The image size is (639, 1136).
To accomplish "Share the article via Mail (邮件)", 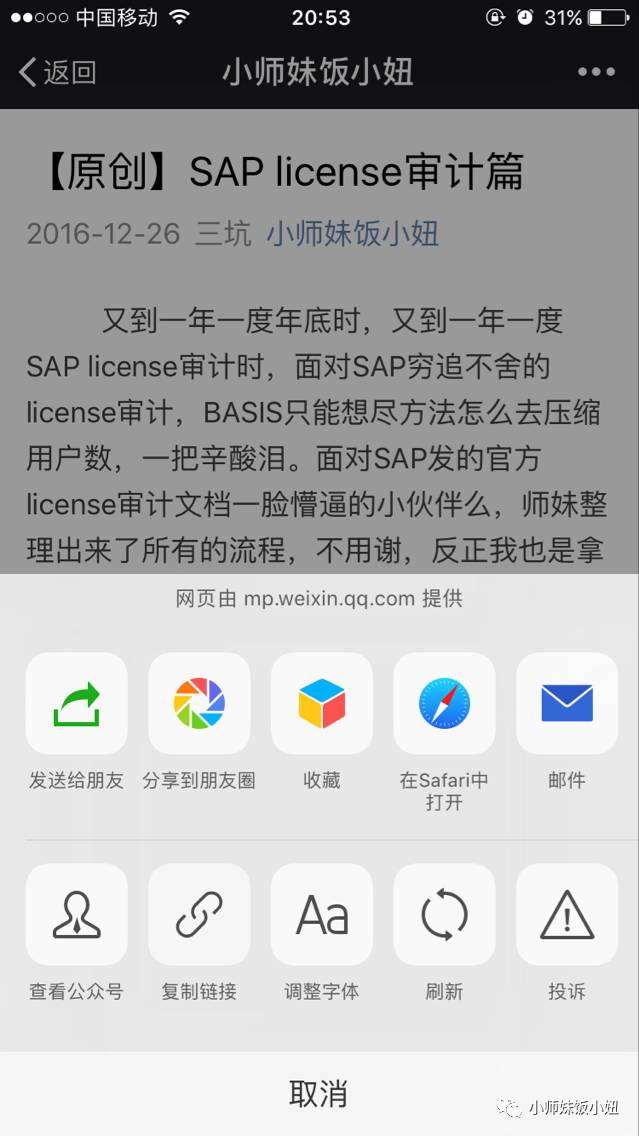I will (x=566, y=704).
